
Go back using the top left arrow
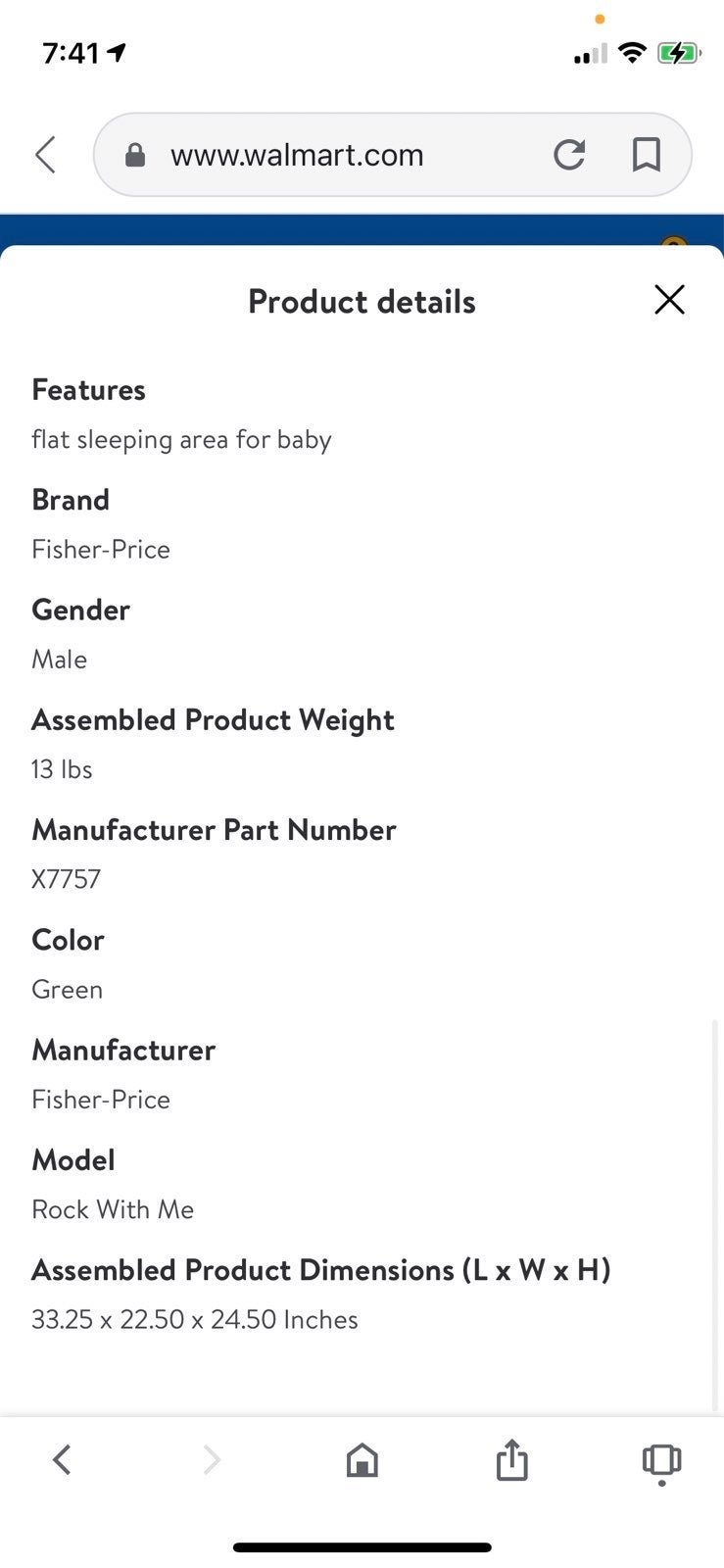(45, 155)
